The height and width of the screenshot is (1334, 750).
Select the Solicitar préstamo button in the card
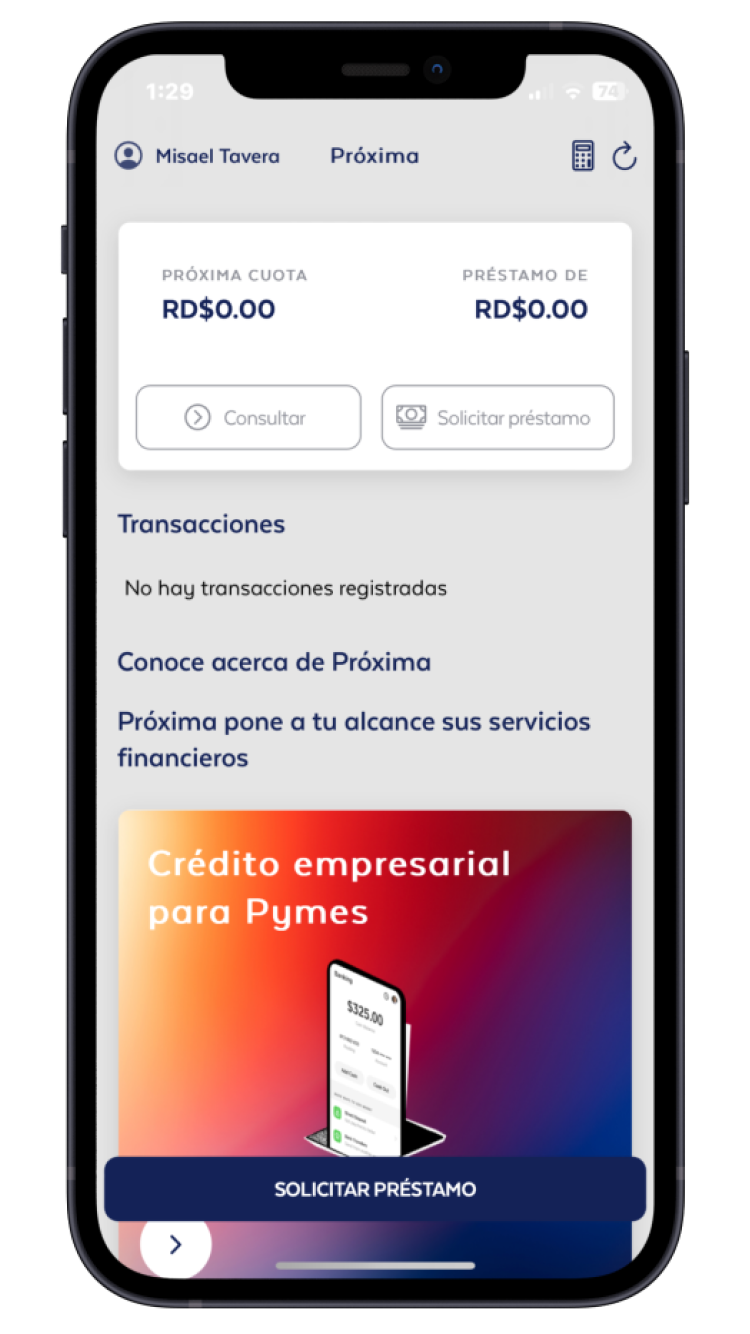coord(498,418)
